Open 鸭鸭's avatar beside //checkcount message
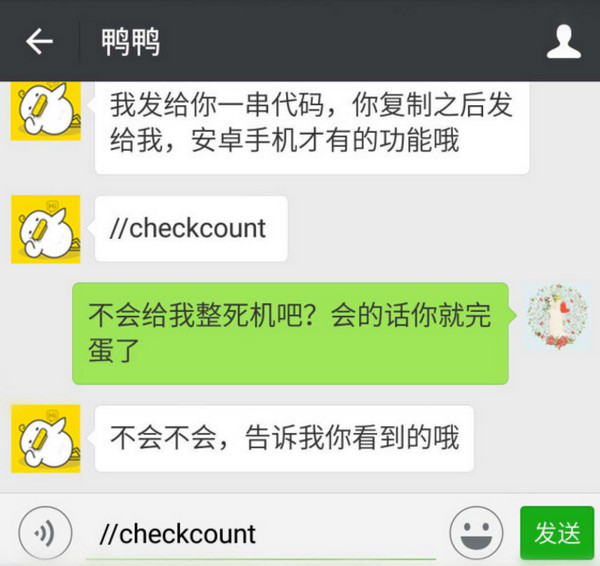This screenshot has height=566, width=600. (x=45, y=229)
